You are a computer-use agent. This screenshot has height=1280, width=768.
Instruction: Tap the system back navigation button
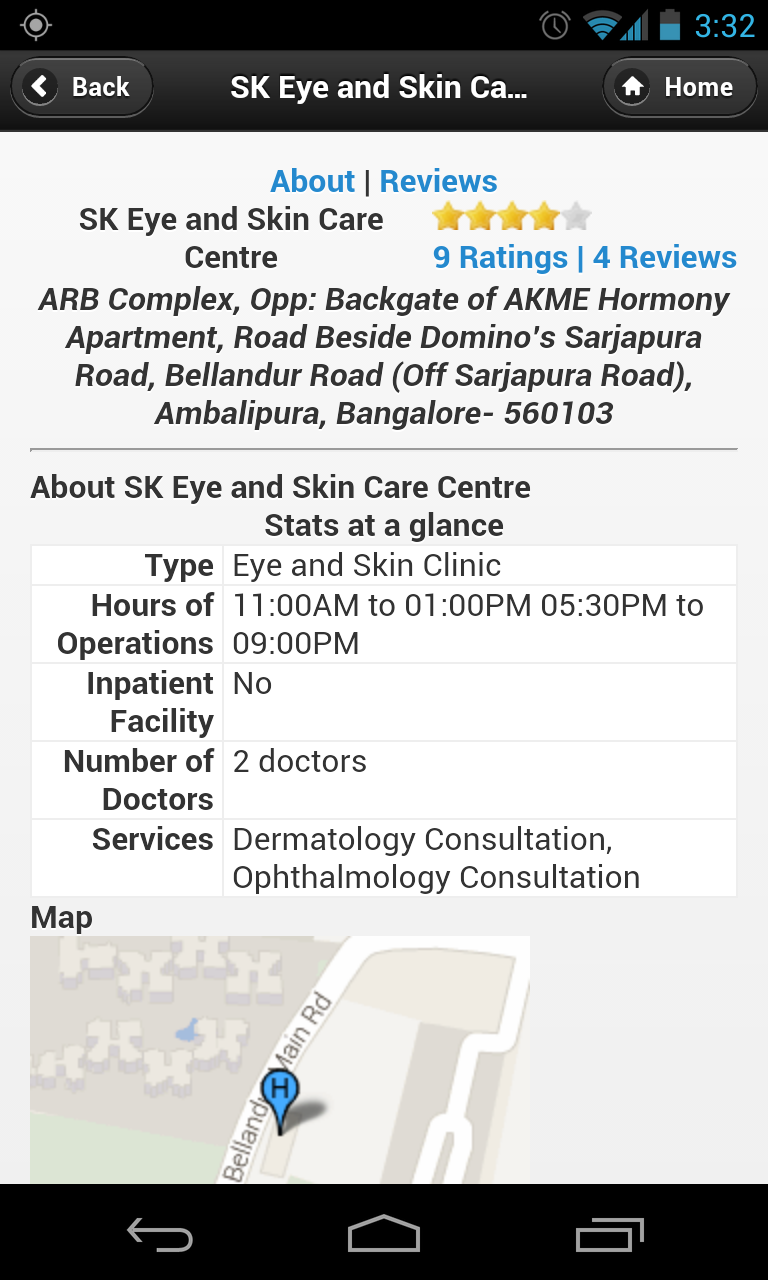[x=160, y=1234]
